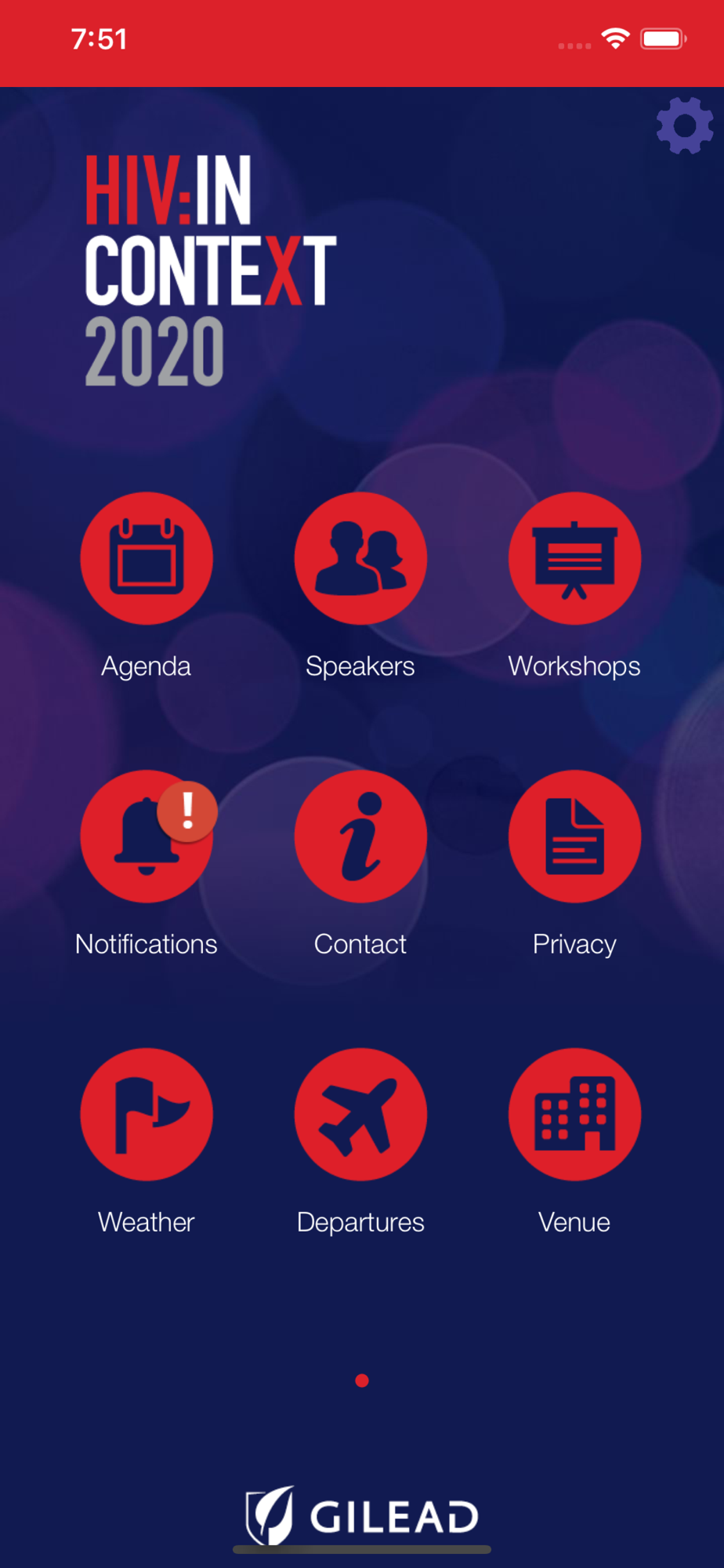The height and width of the screenshot is (1568, 724).
Task: View Departures information
Action: coord(360,1114)
